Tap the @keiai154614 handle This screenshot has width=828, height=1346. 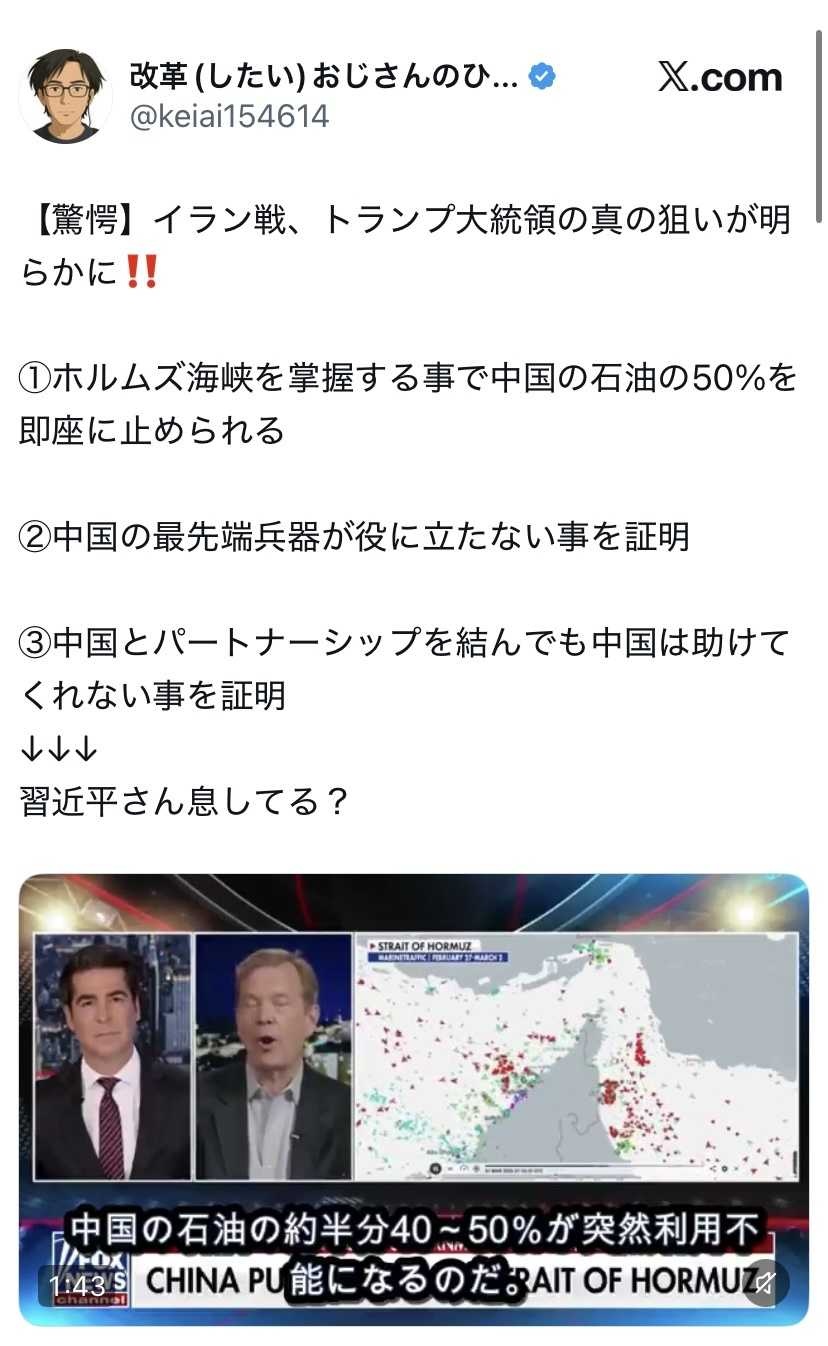click(x=229, y=116)
